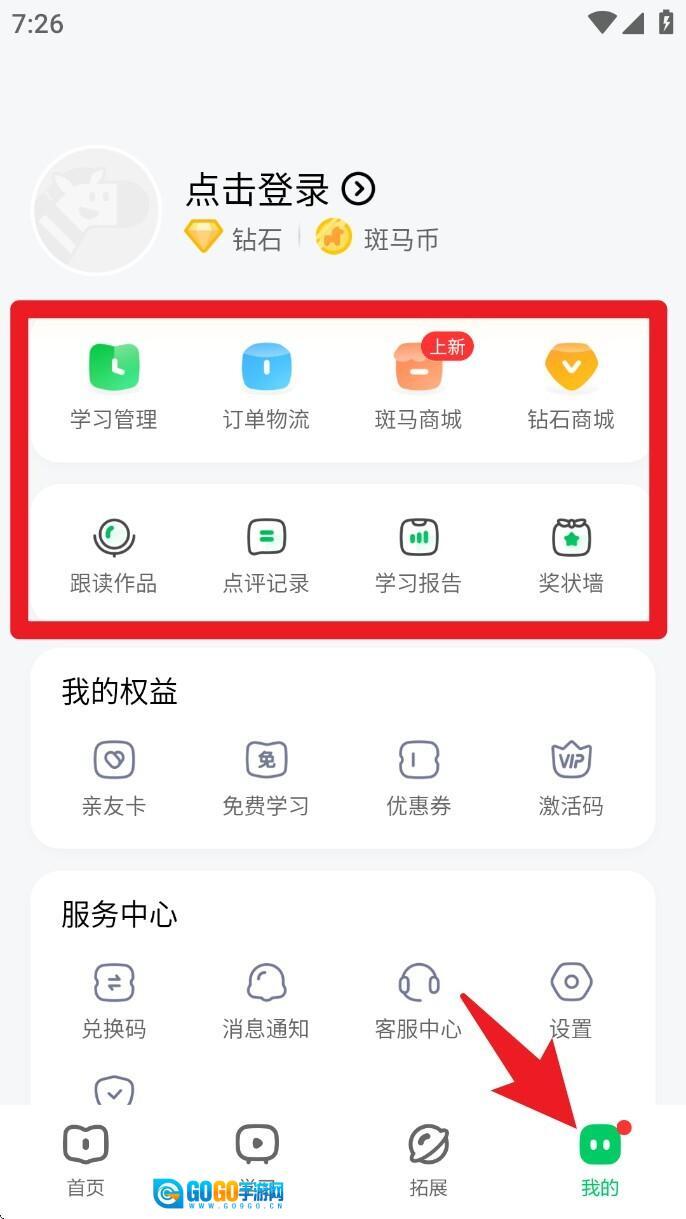This screenshot has height=1219, width=686.
Task: Open 亲友卡 under 我的权益
Action: point(114,778)
